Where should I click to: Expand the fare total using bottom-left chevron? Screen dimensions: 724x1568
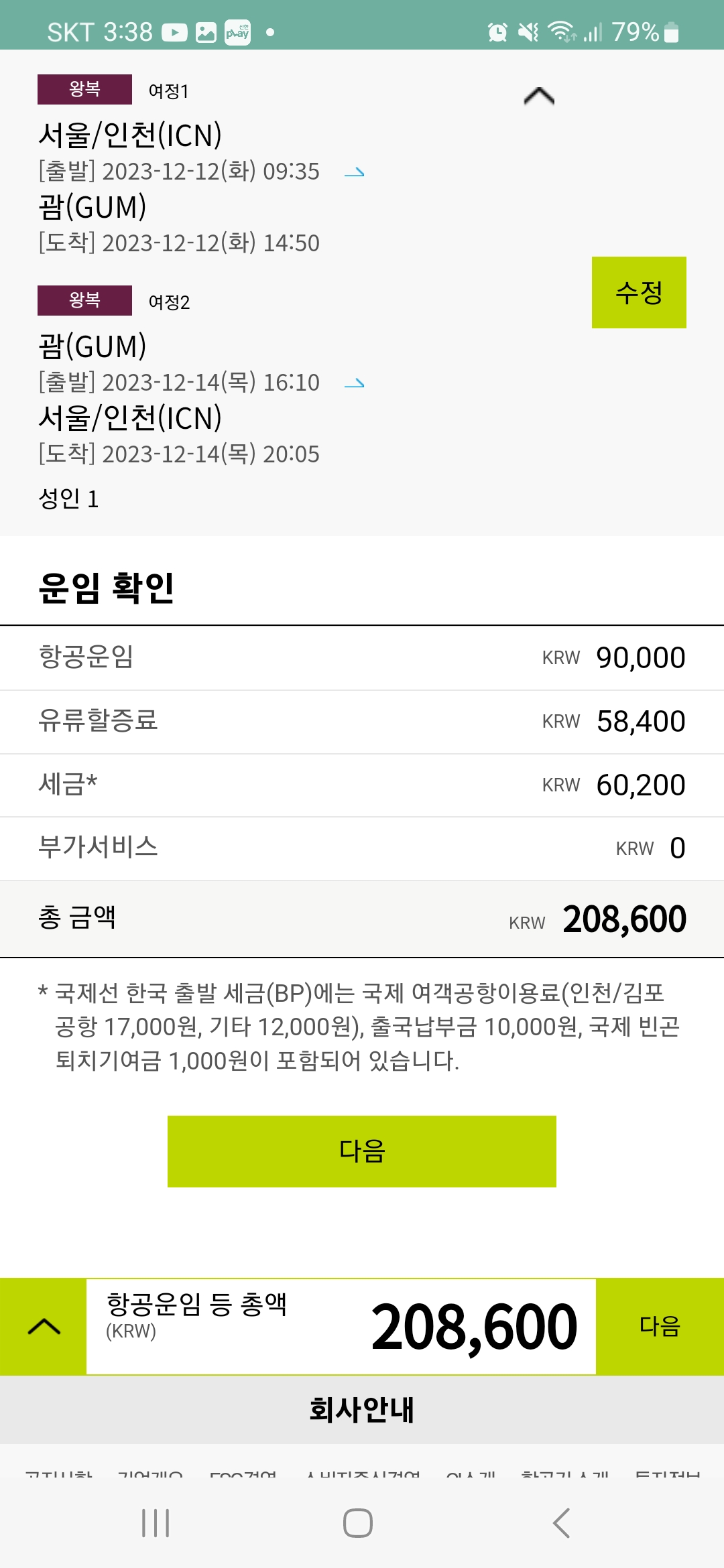44,1328
